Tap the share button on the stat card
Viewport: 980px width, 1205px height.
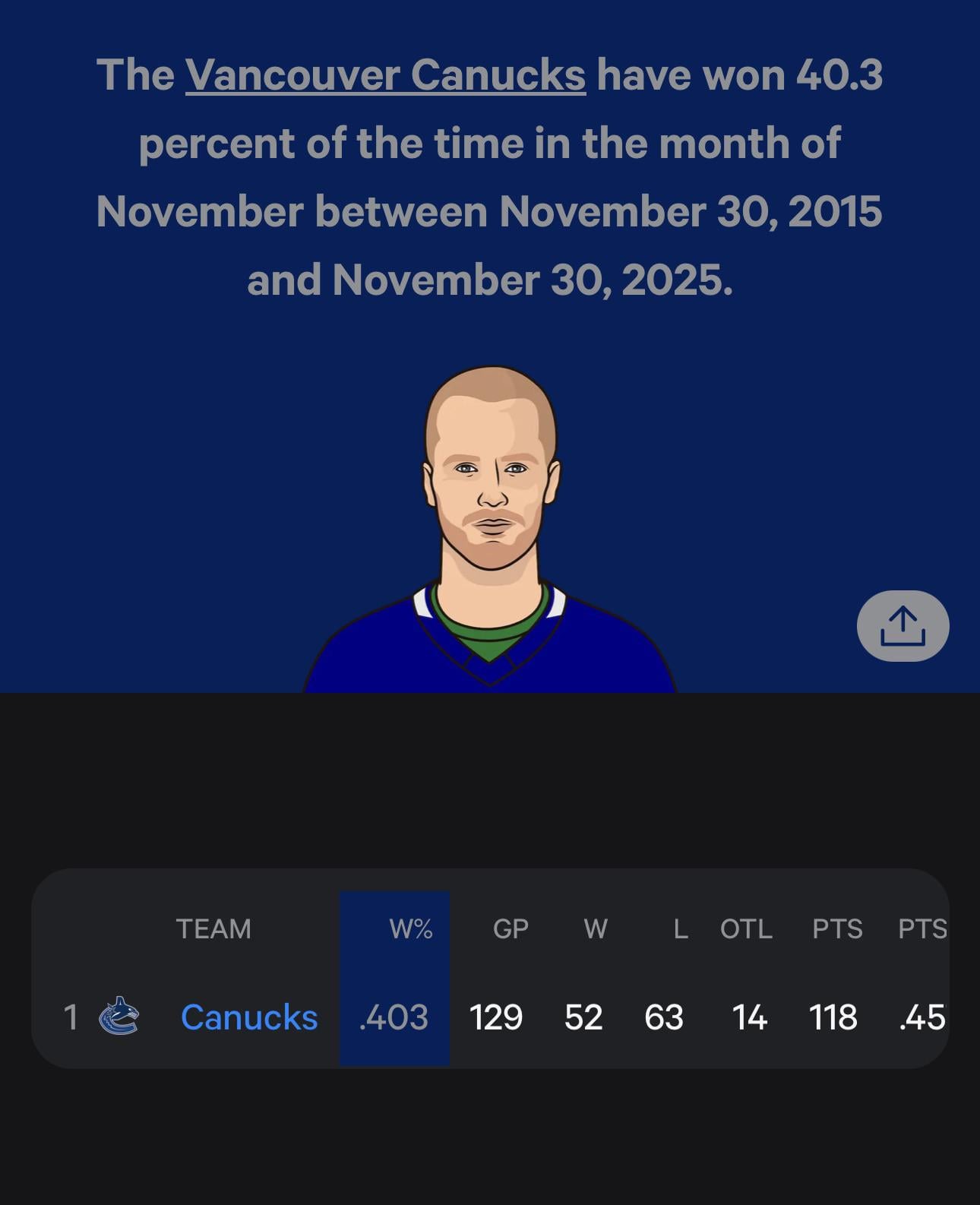coord(903,626)
